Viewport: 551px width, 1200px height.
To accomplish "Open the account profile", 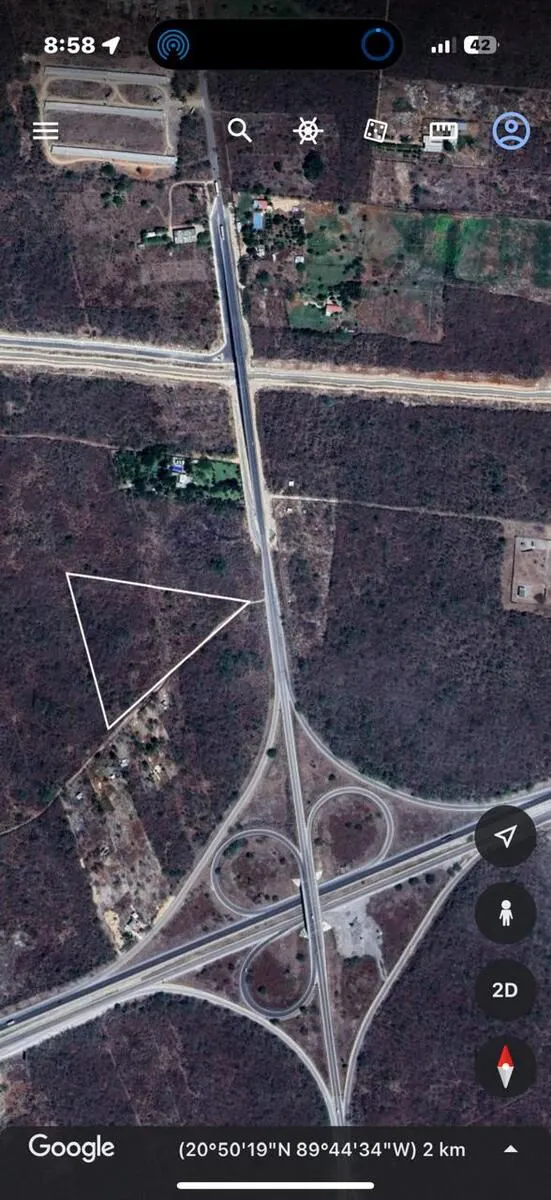I will click(x=511, y=131).
